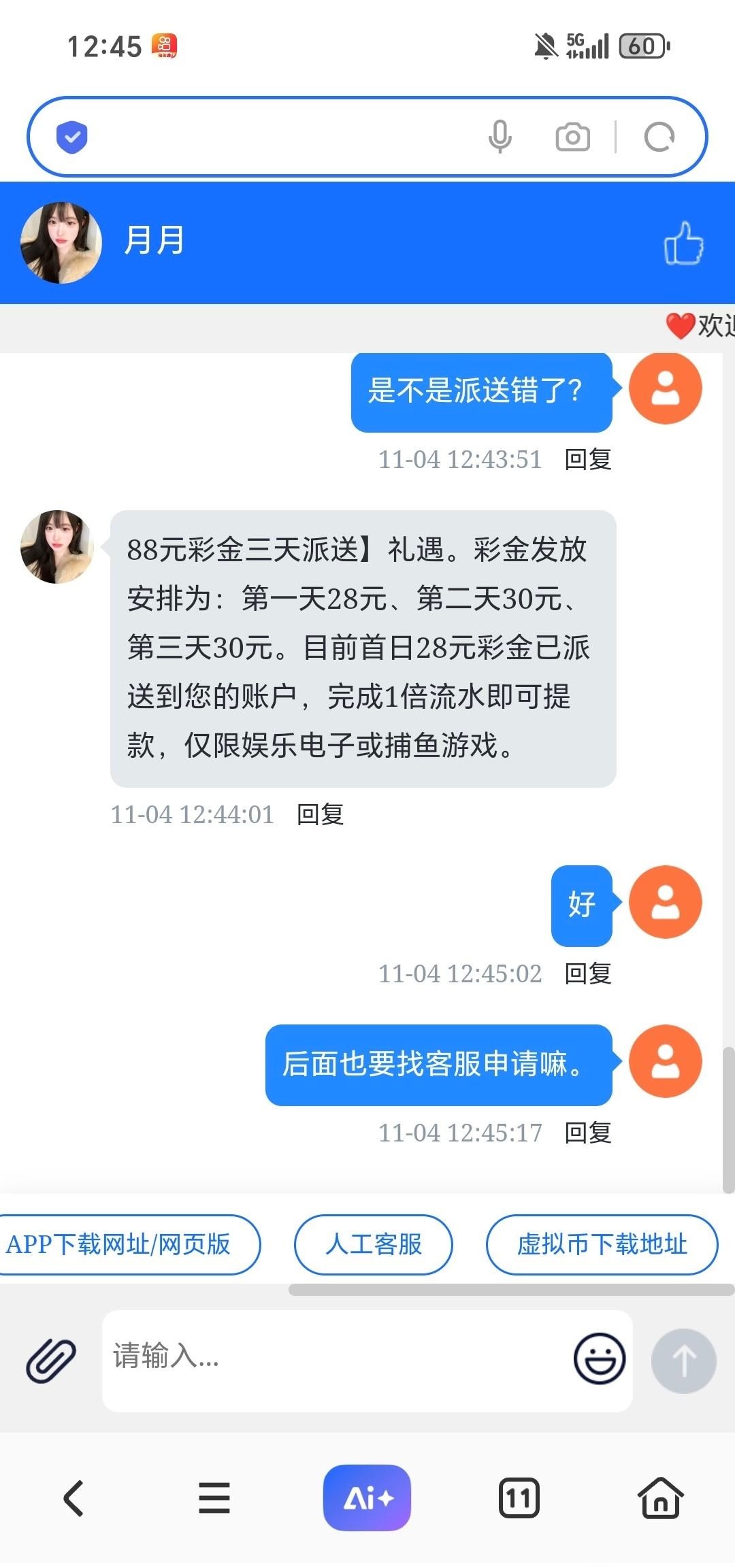735x1568 pixels.
Task: Open camera search in address bar
Action: [x=572, y=137]
